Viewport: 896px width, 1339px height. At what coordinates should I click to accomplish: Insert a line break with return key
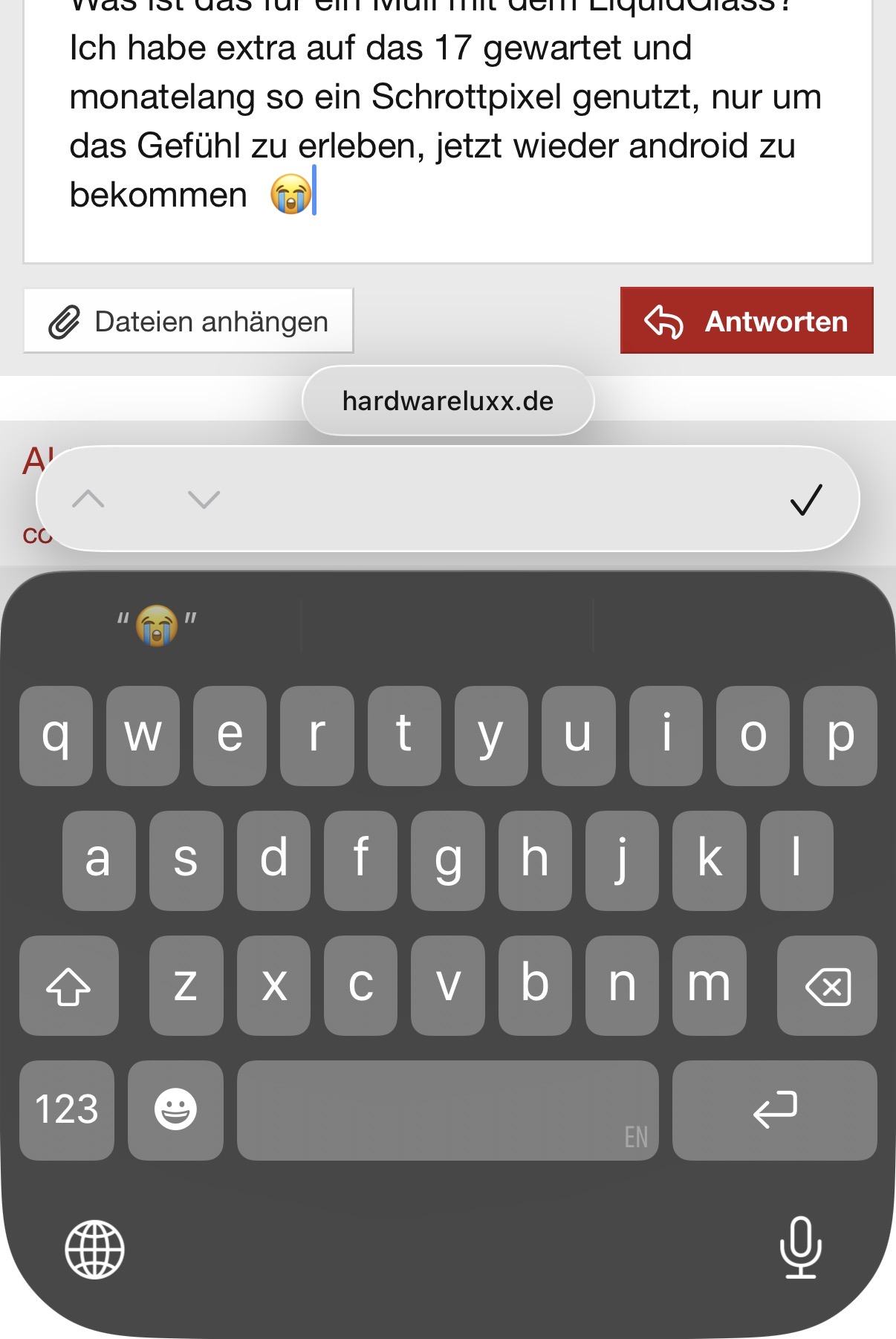(x=774, y=1110)
